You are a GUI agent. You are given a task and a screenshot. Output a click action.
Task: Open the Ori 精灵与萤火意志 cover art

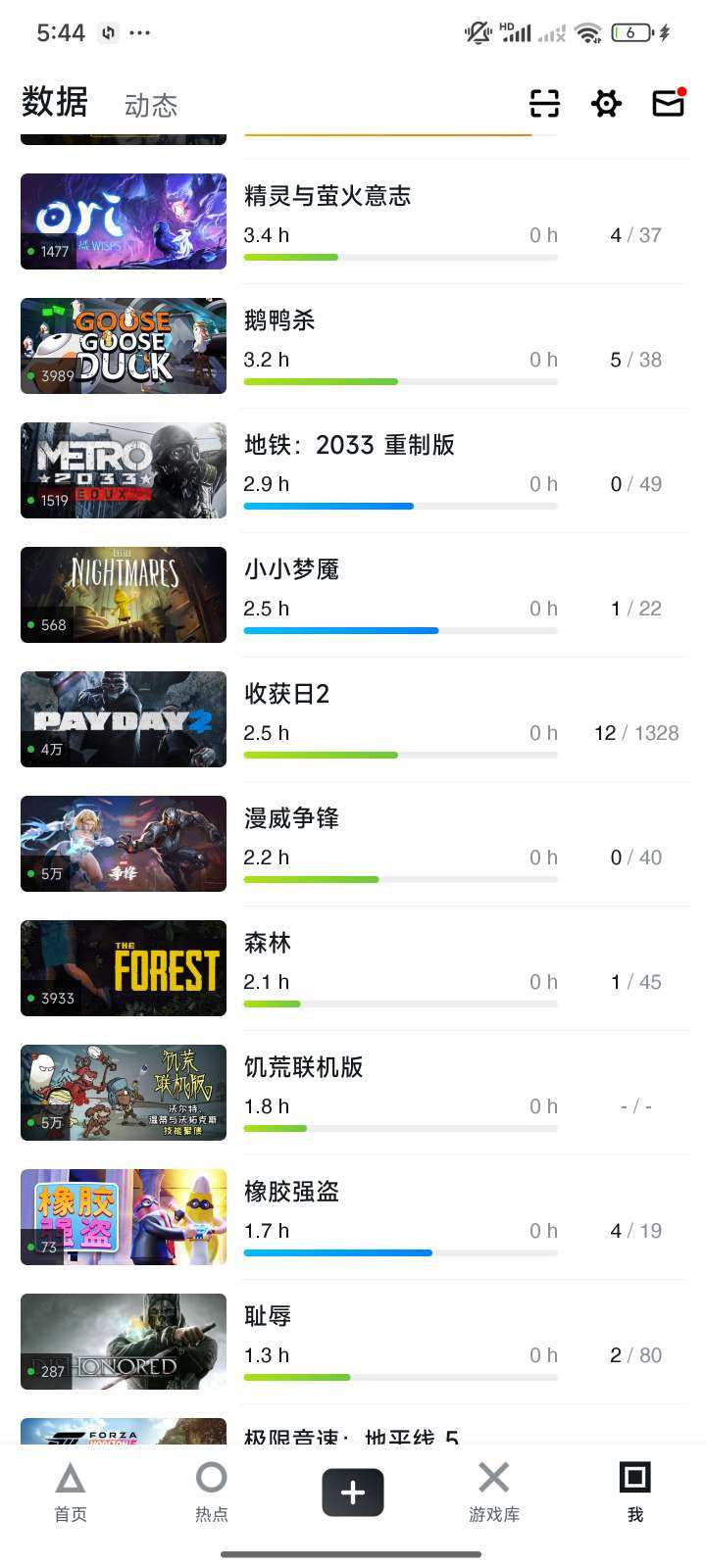[x=123, y=220]
